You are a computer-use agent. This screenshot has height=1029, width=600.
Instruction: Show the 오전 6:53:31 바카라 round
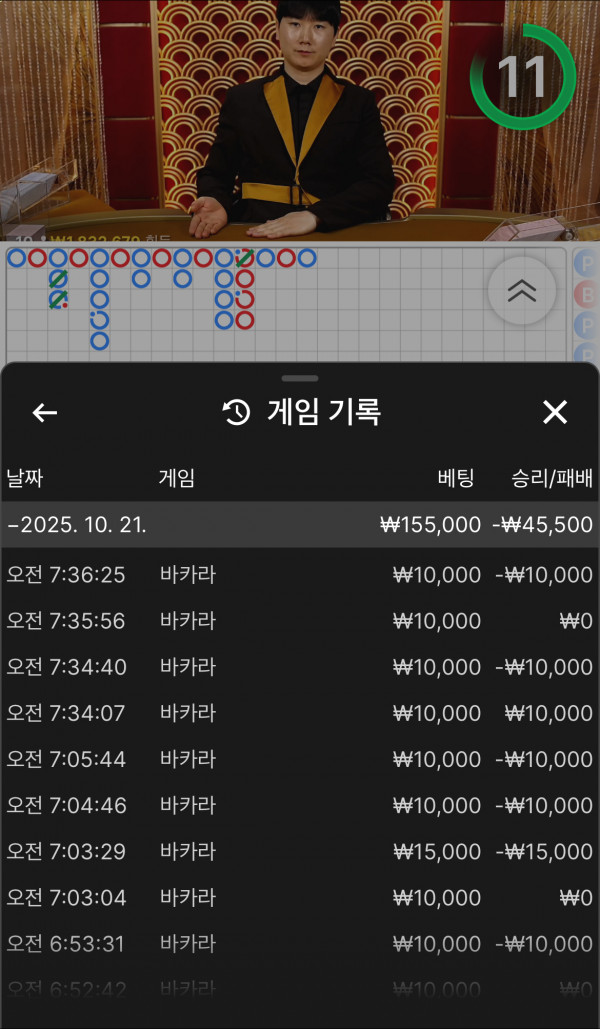[x=300, y=944]
